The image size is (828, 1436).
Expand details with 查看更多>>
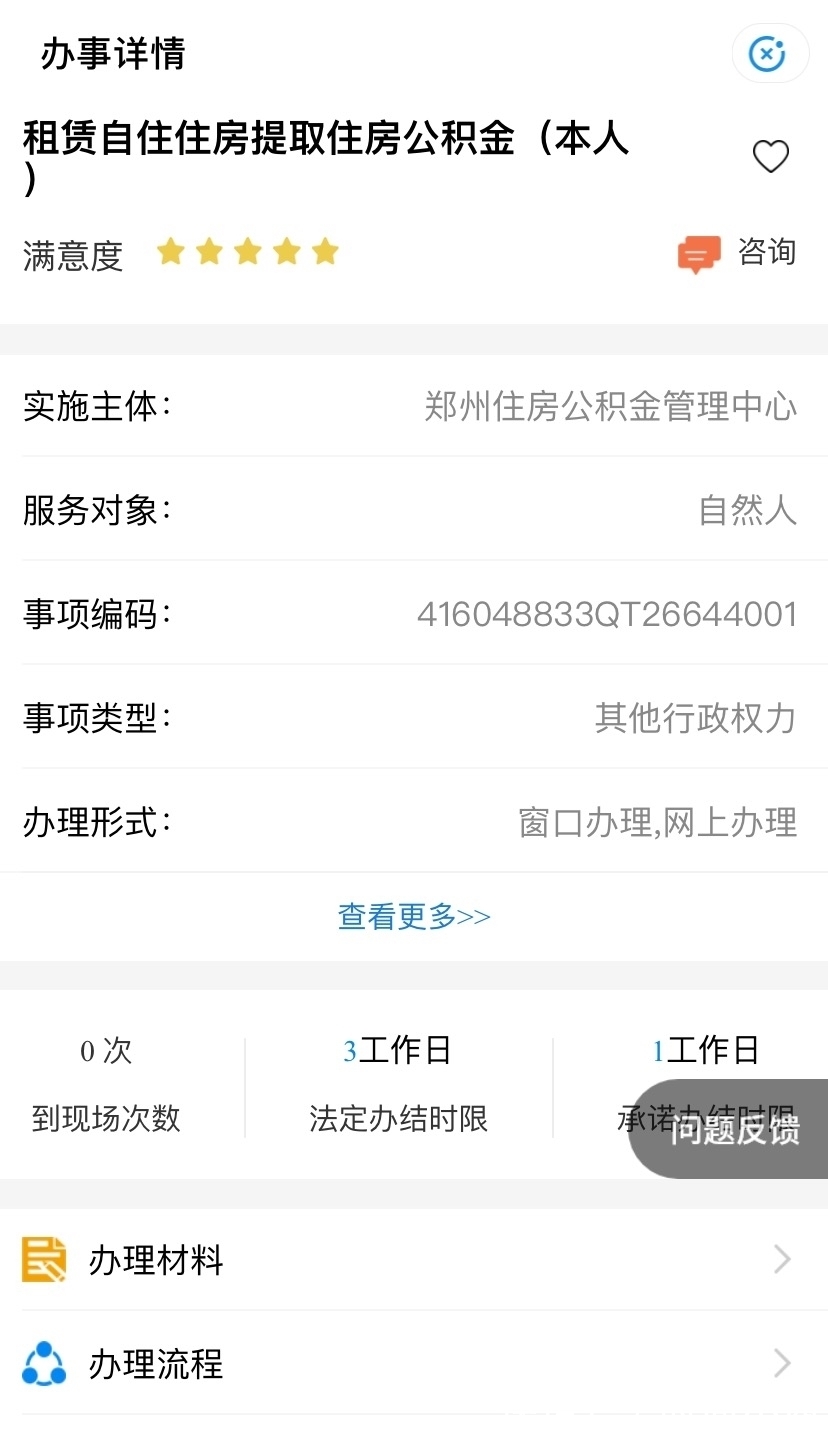pos(413,916)
